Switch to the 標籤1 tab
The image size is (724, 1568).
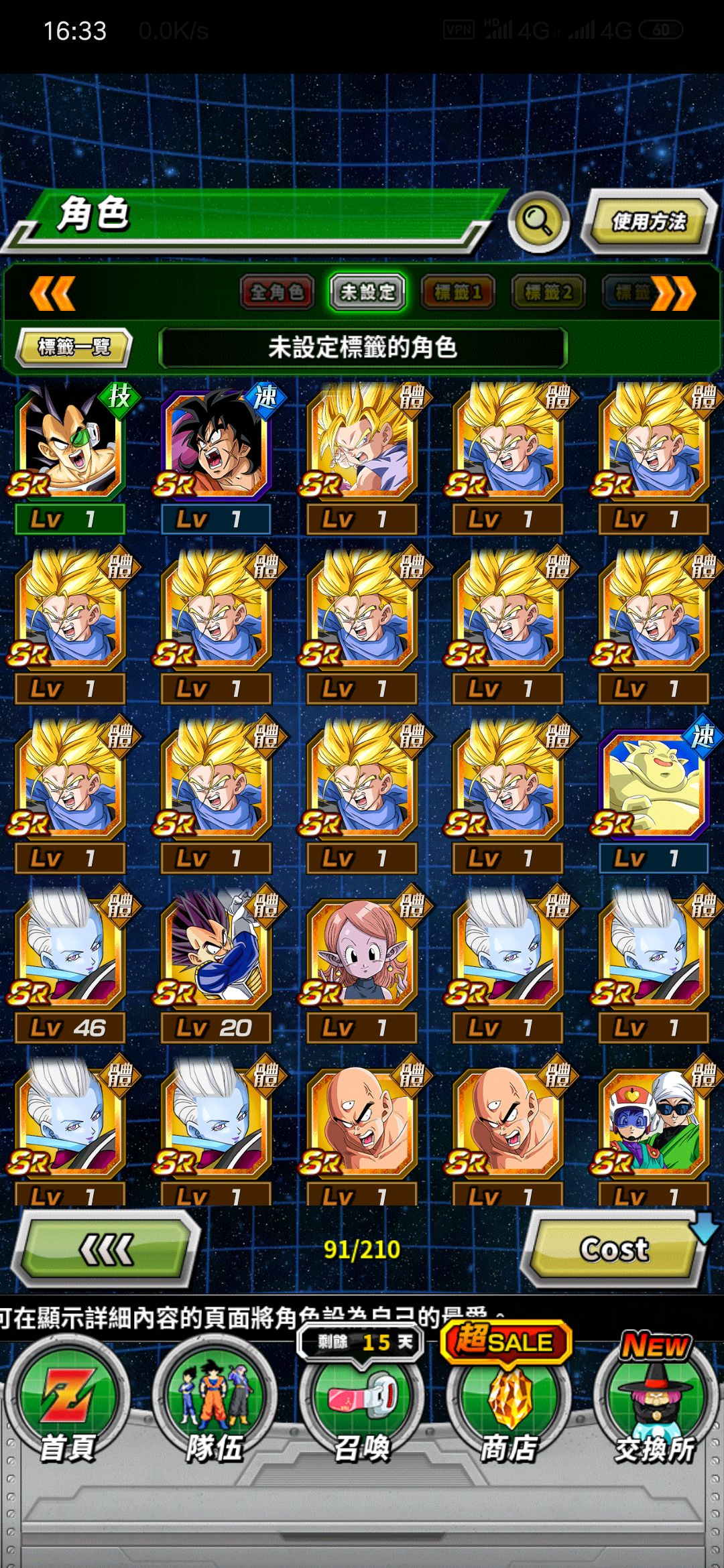pyautogui.click(x=459, y=292)
